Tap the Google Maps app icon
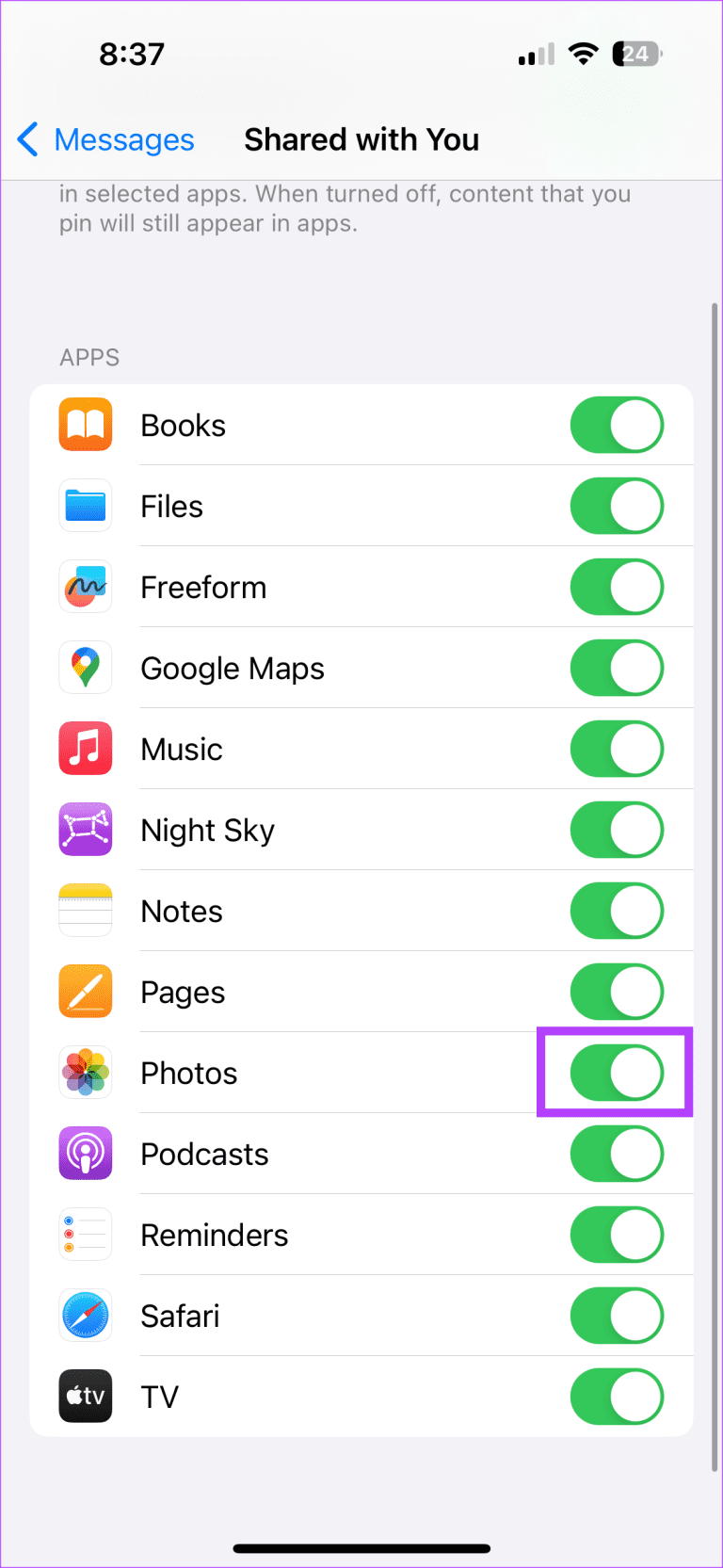Image resolution: width=723 pixels, height=1568 pixels. [x=85, y=668]
